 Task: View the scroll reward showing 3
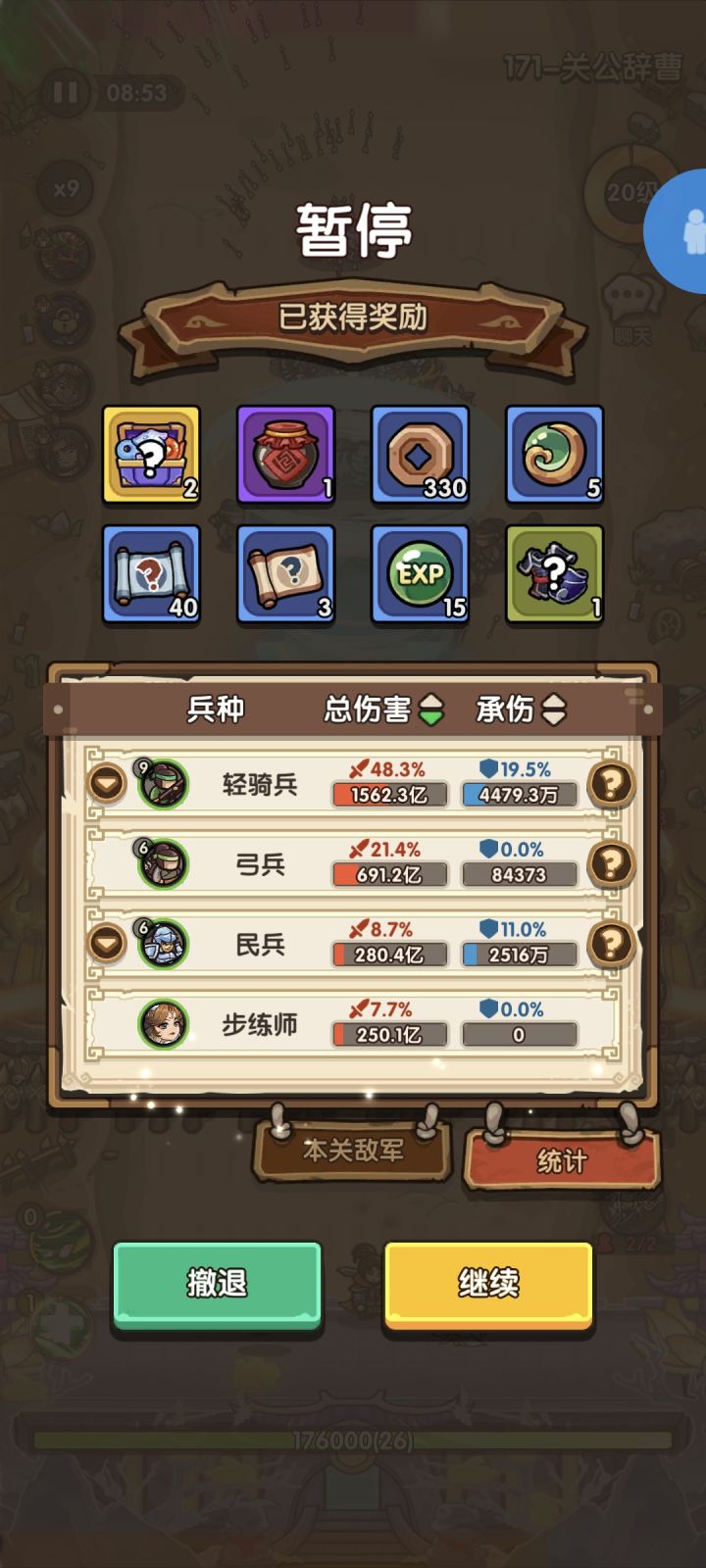tap(285, 575)
